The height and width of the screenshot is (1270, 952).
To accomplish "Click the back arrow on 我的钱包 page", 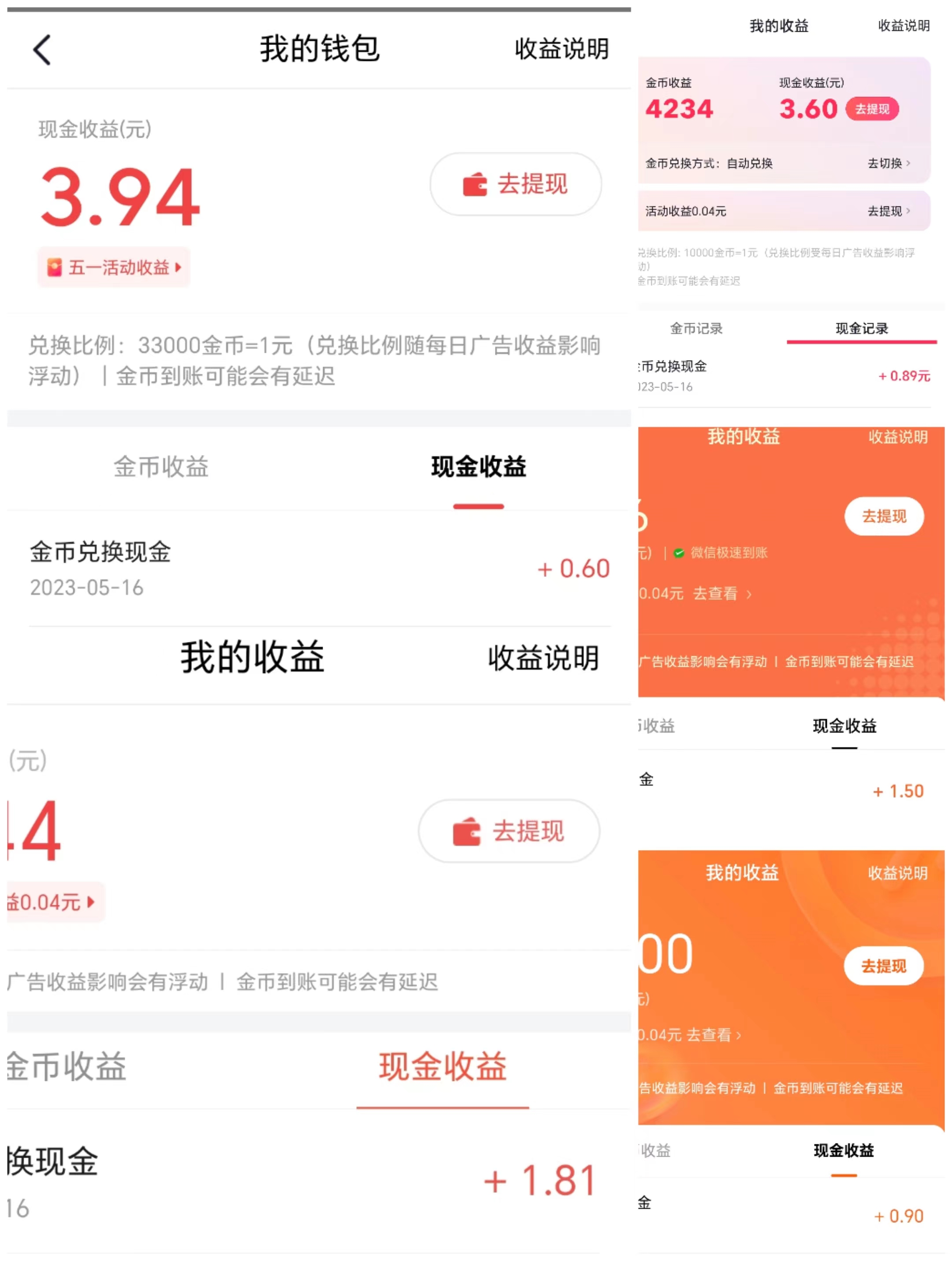I will pyautogui.click(x=42, y=51).
